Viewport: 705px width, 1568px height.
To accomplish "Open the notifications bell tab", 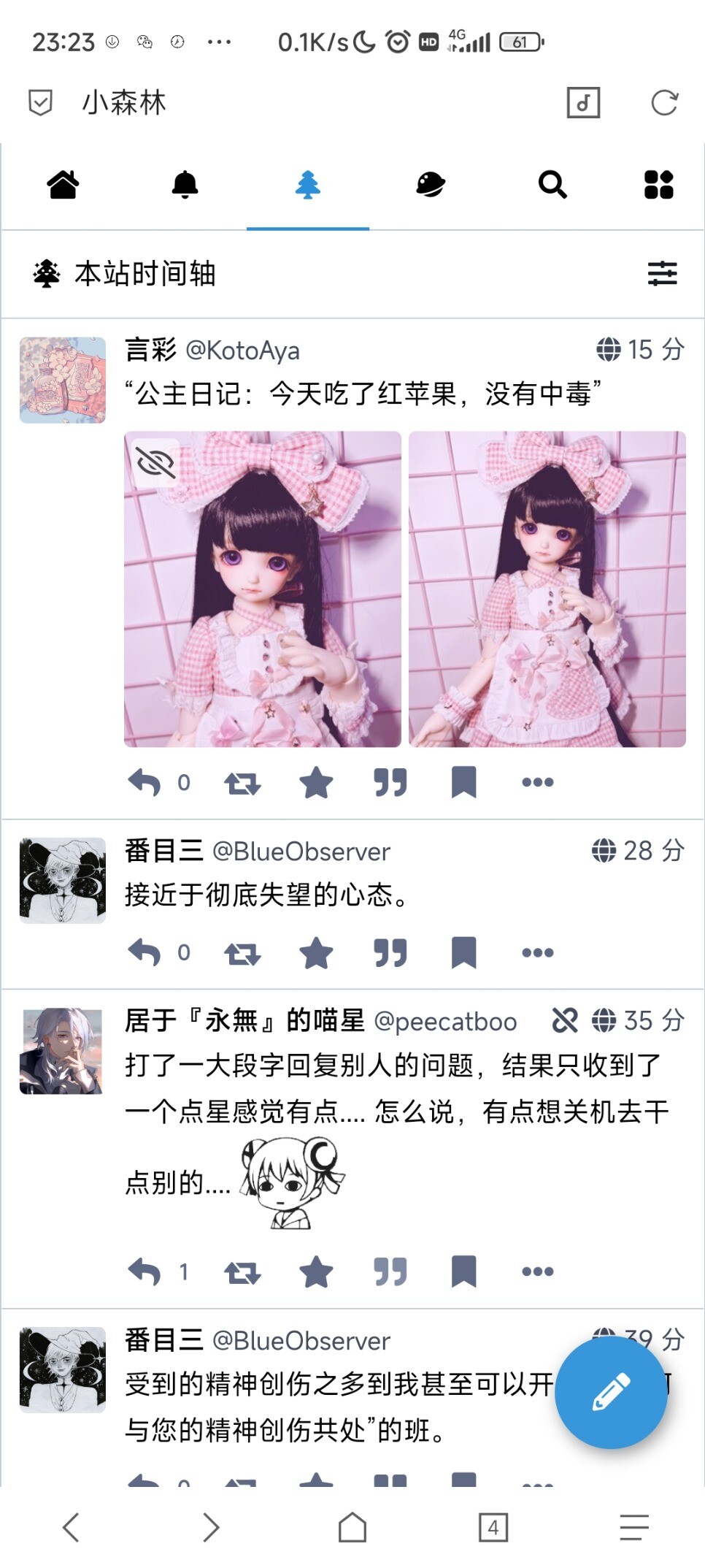I will point(185,185).
